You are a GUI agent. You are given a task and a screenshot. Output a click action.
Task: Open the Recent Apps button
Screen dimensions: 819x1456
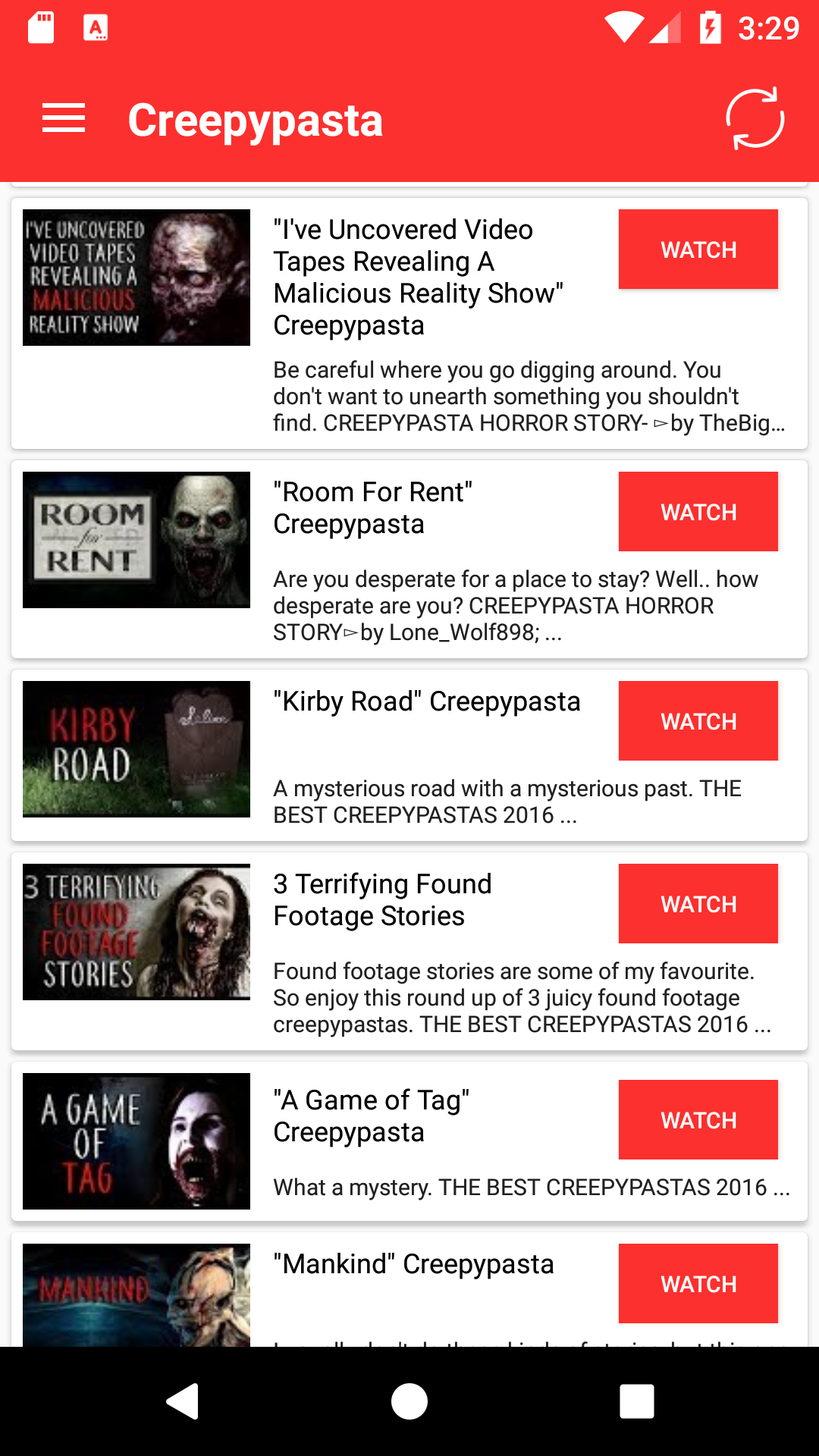[637, 1401]
